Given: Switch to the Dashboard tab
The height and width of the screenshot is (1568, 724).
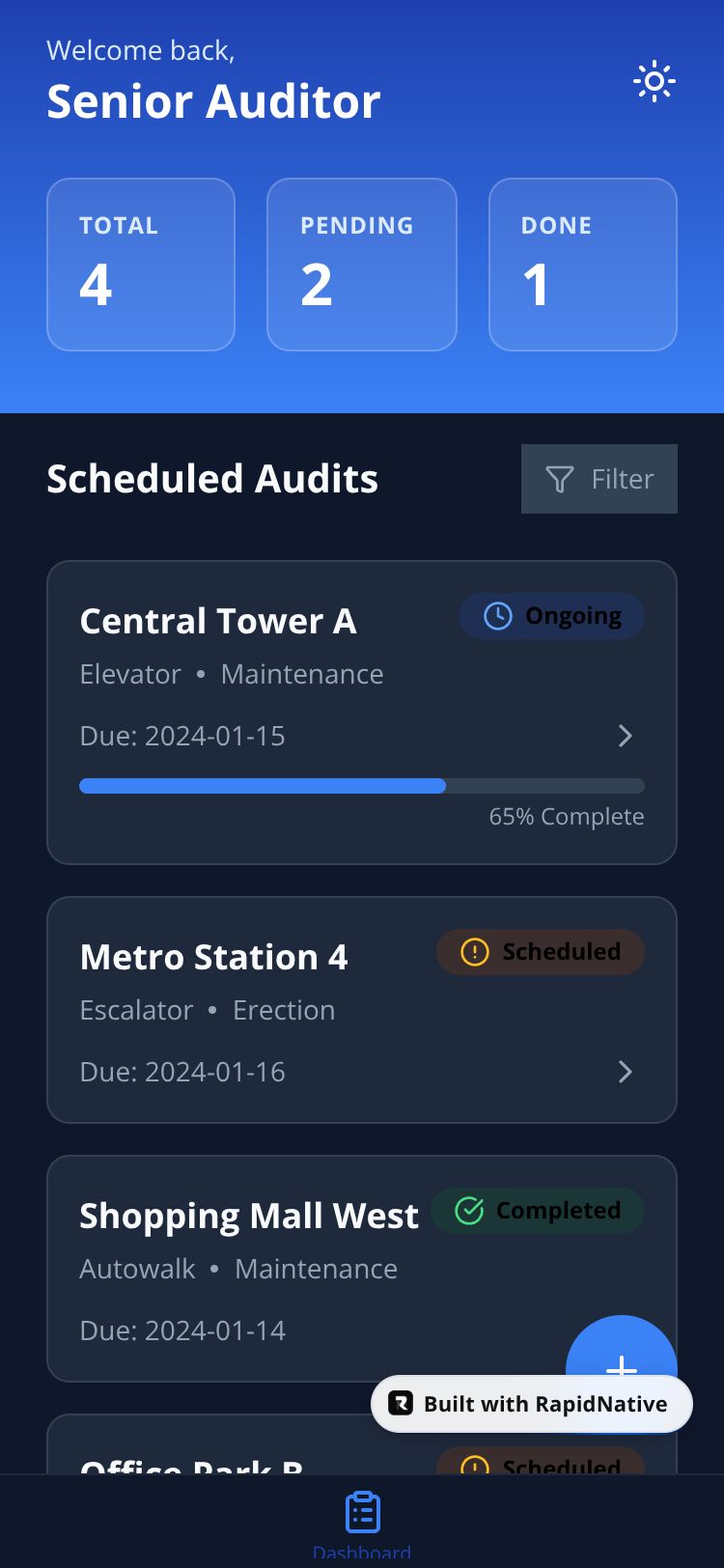Looking at the screenshot, I should tap(362, 1521).
